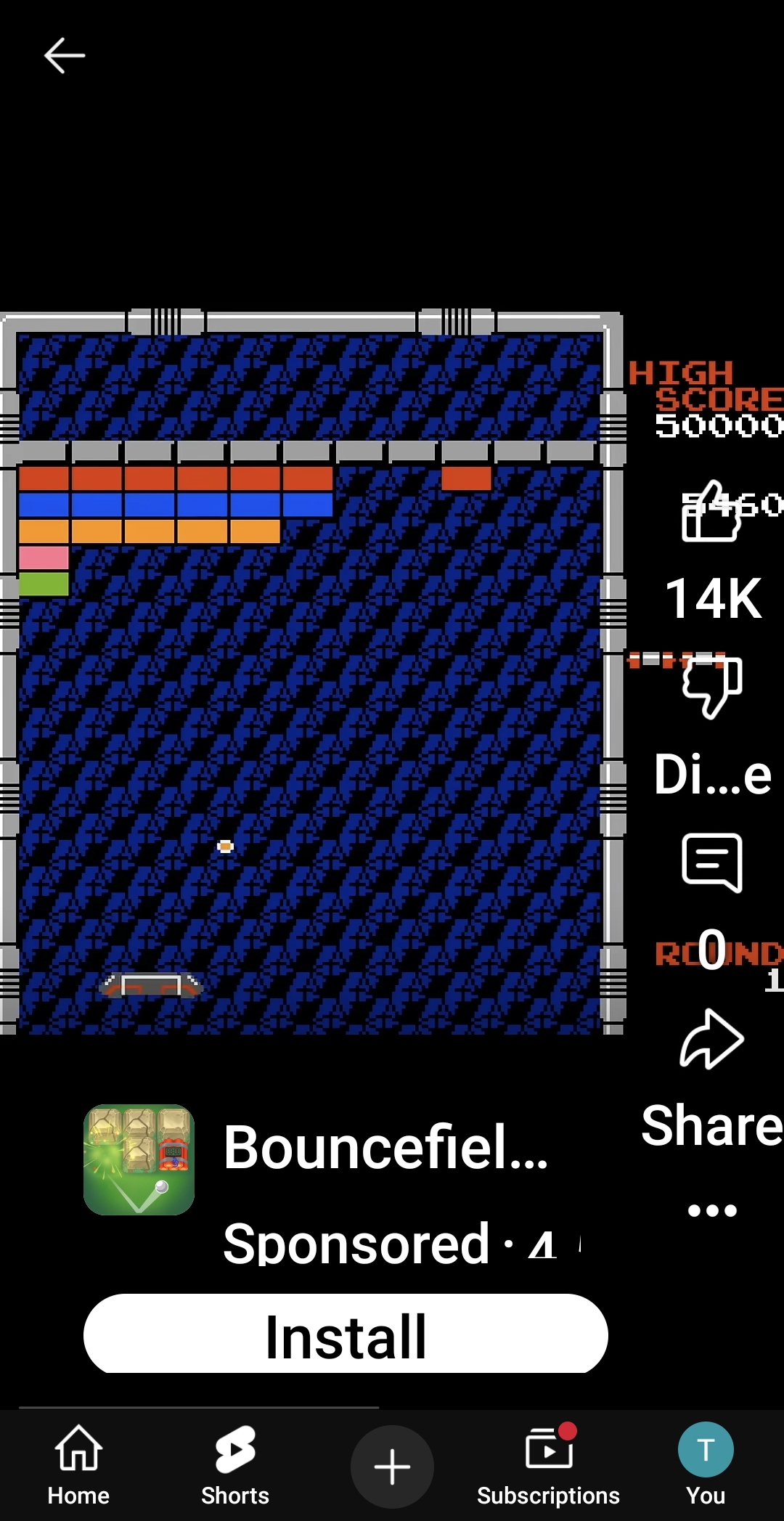Go back using the top arrow

click(x=65, y=56)
